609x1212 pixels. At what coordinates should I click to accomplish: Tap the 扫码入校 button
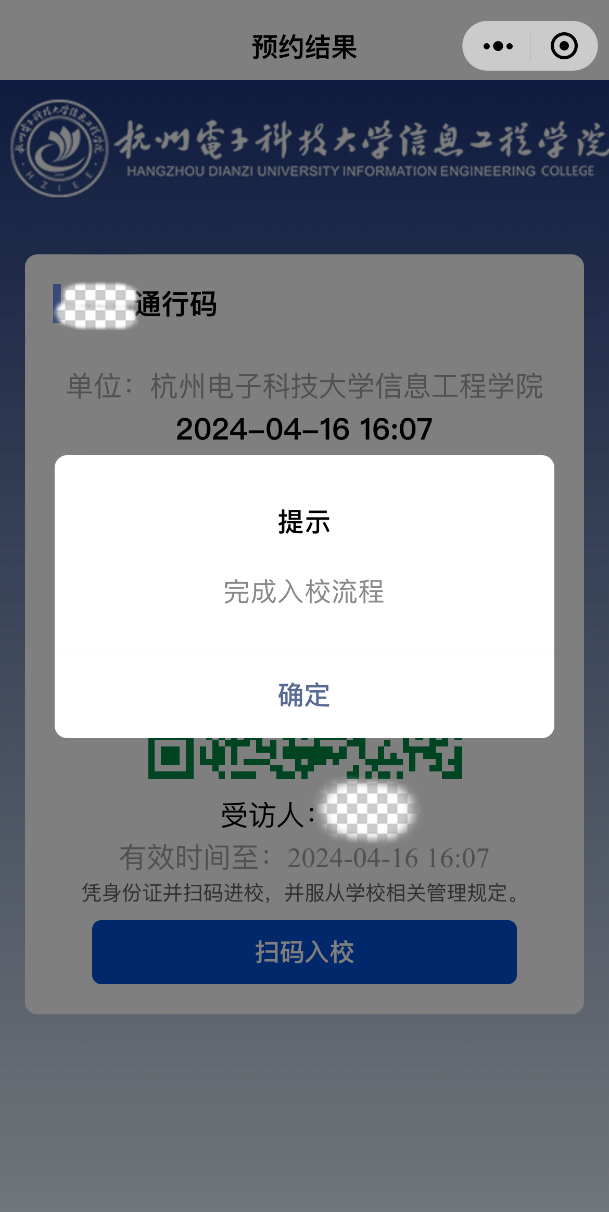[304, 952]
